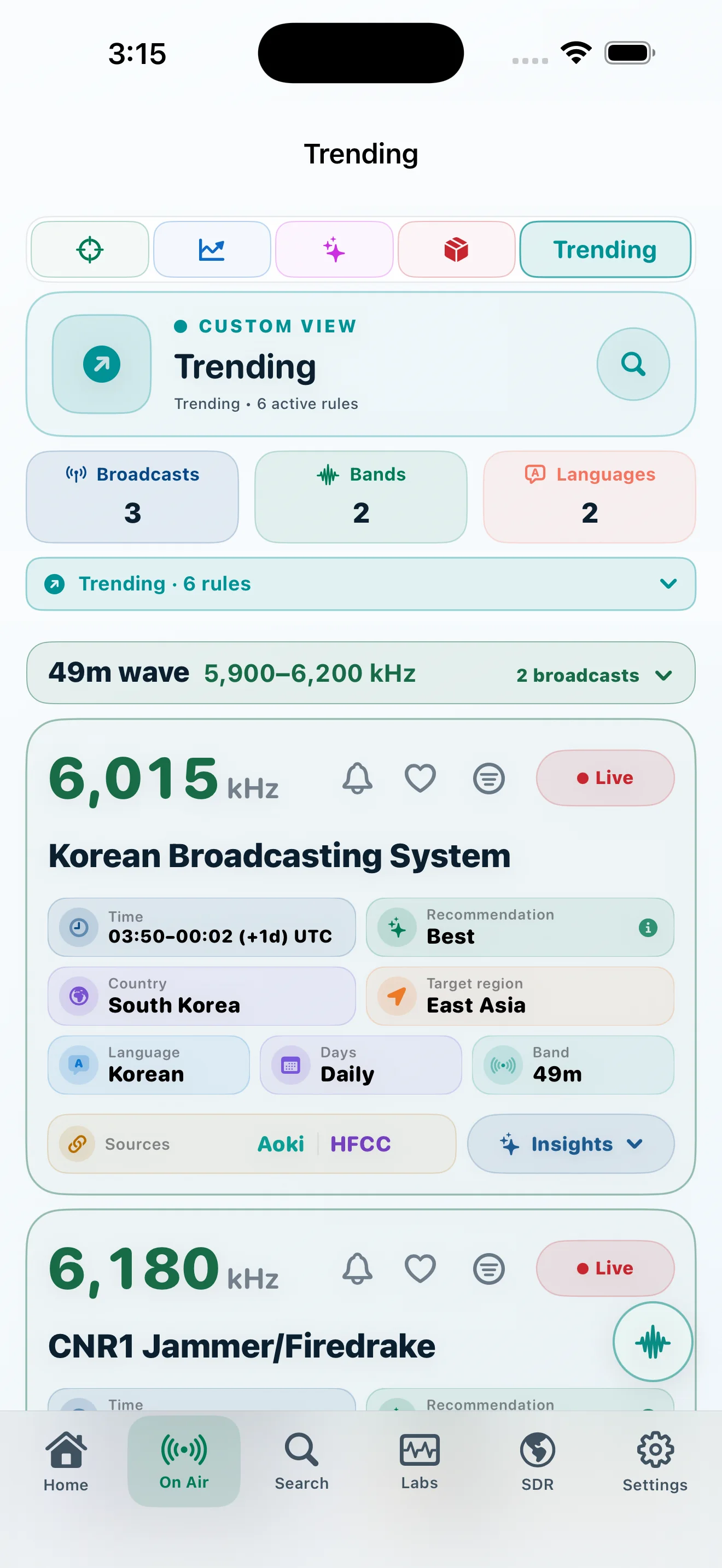This screenshot has height=1568, width=722.
Task: Favorite the 6,180 kHz CNR1 Jammer broadcast
Action: [x=421, y=1268]
